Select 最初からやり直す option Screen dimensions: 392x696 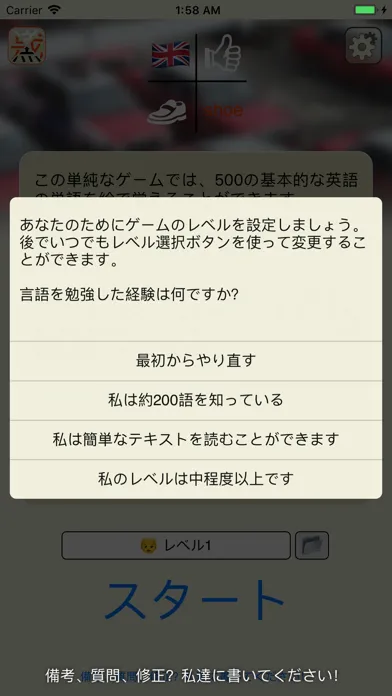pyautogui.click(x=196, y=361)
